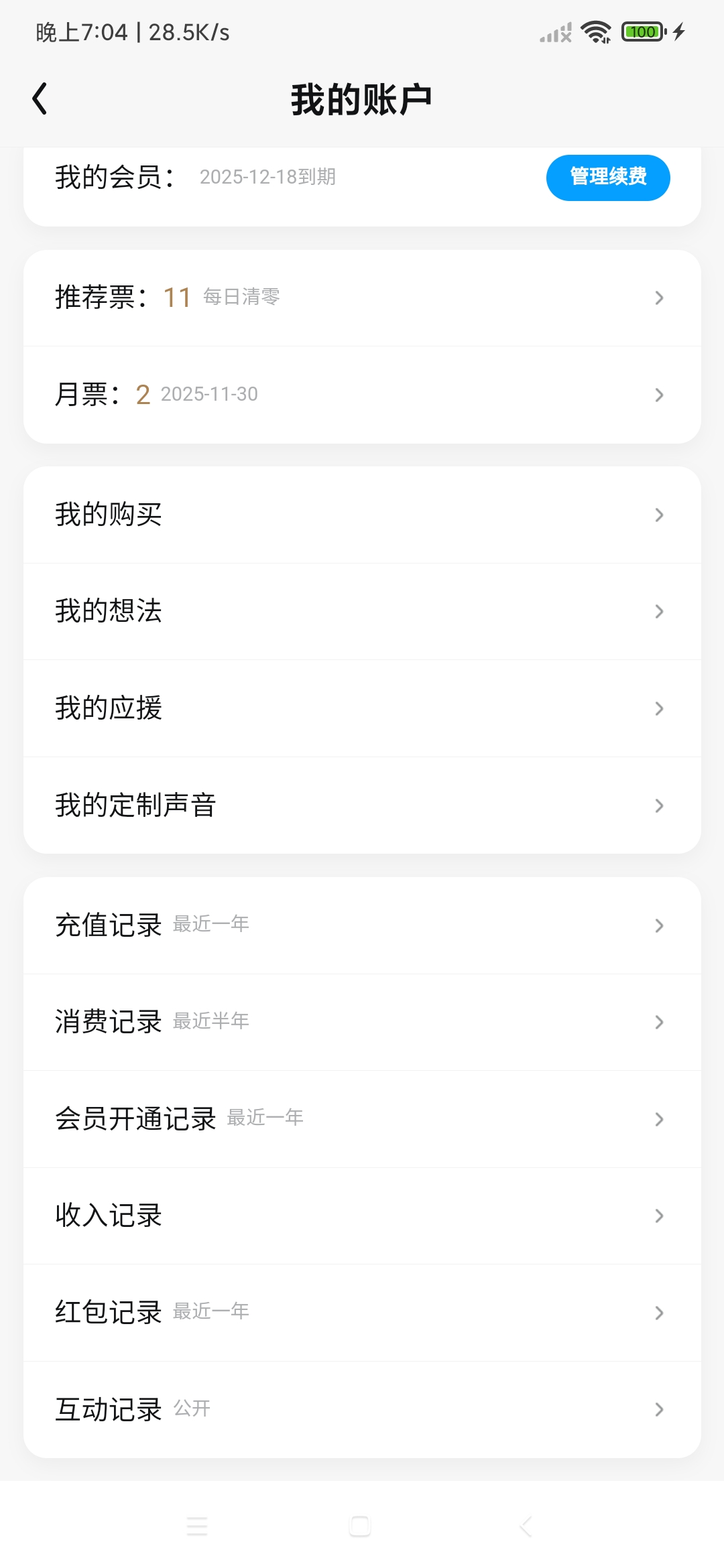
Task: Open recent apps from the navigation bar
Action: point(197,1526)
